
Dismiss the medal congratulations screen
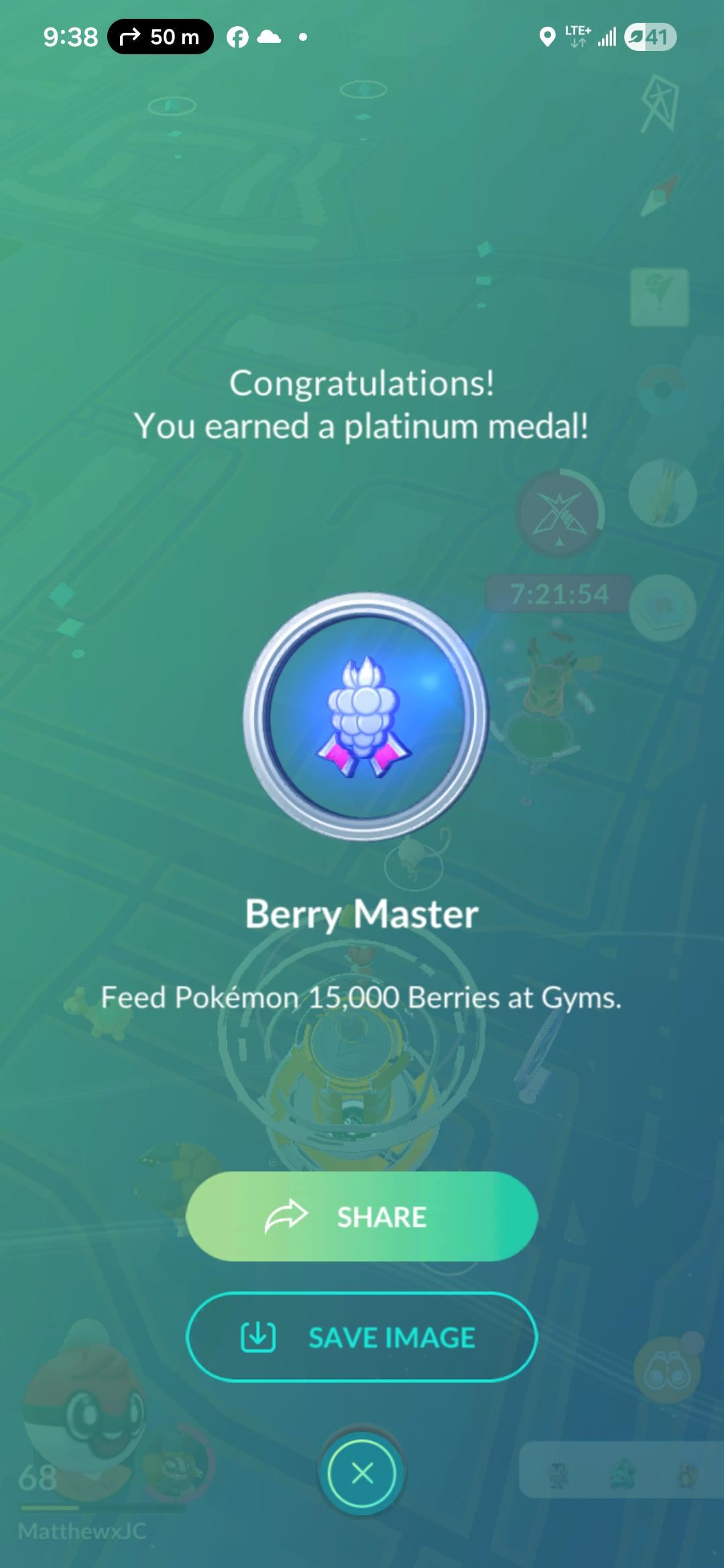(x=362, y=1473)
